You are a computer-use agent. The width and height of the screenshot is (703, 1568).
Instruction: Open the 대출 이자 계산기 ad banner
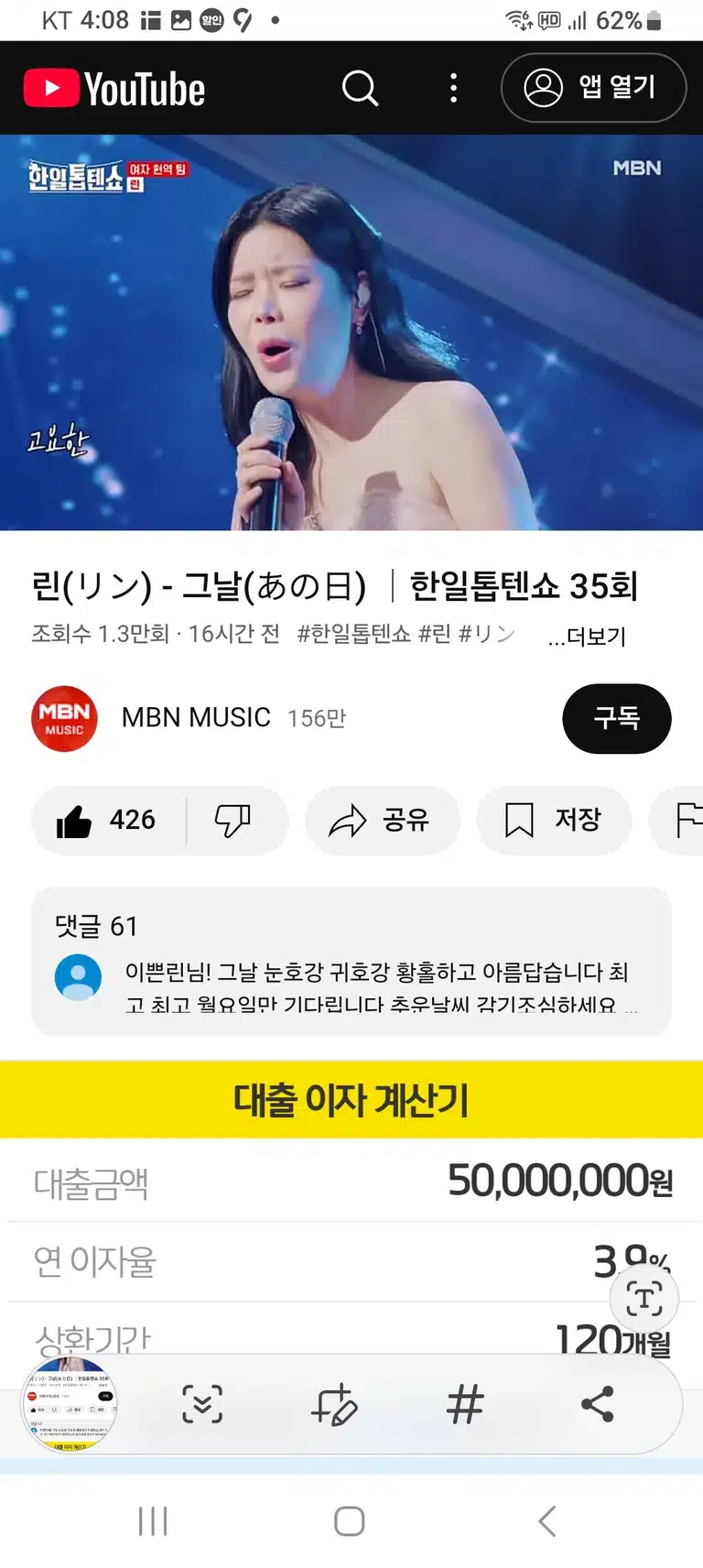point(351,1099)
